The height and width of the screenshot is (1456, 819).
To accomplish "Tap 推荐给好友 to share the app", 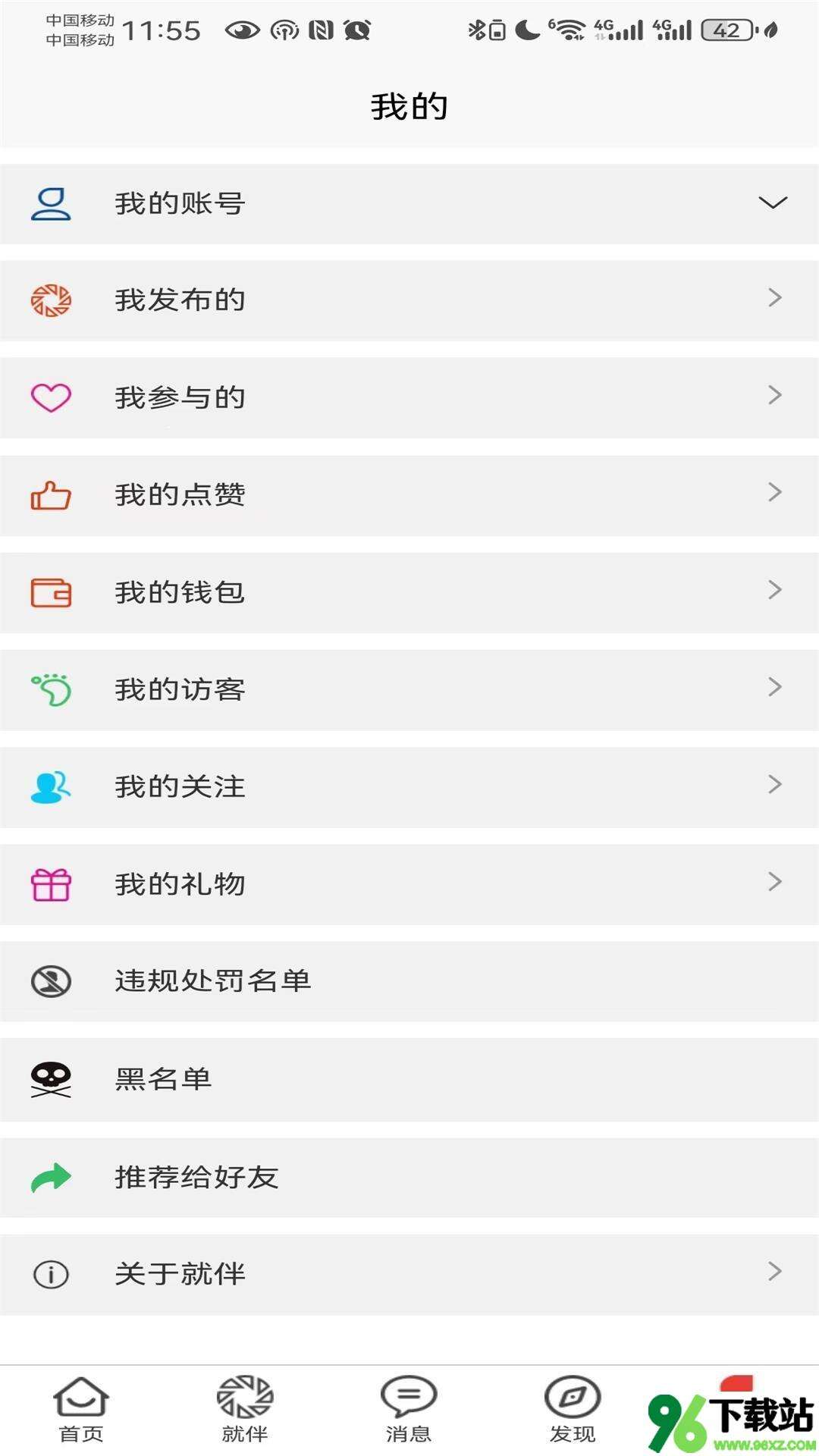I will [x=409, y=1177].
